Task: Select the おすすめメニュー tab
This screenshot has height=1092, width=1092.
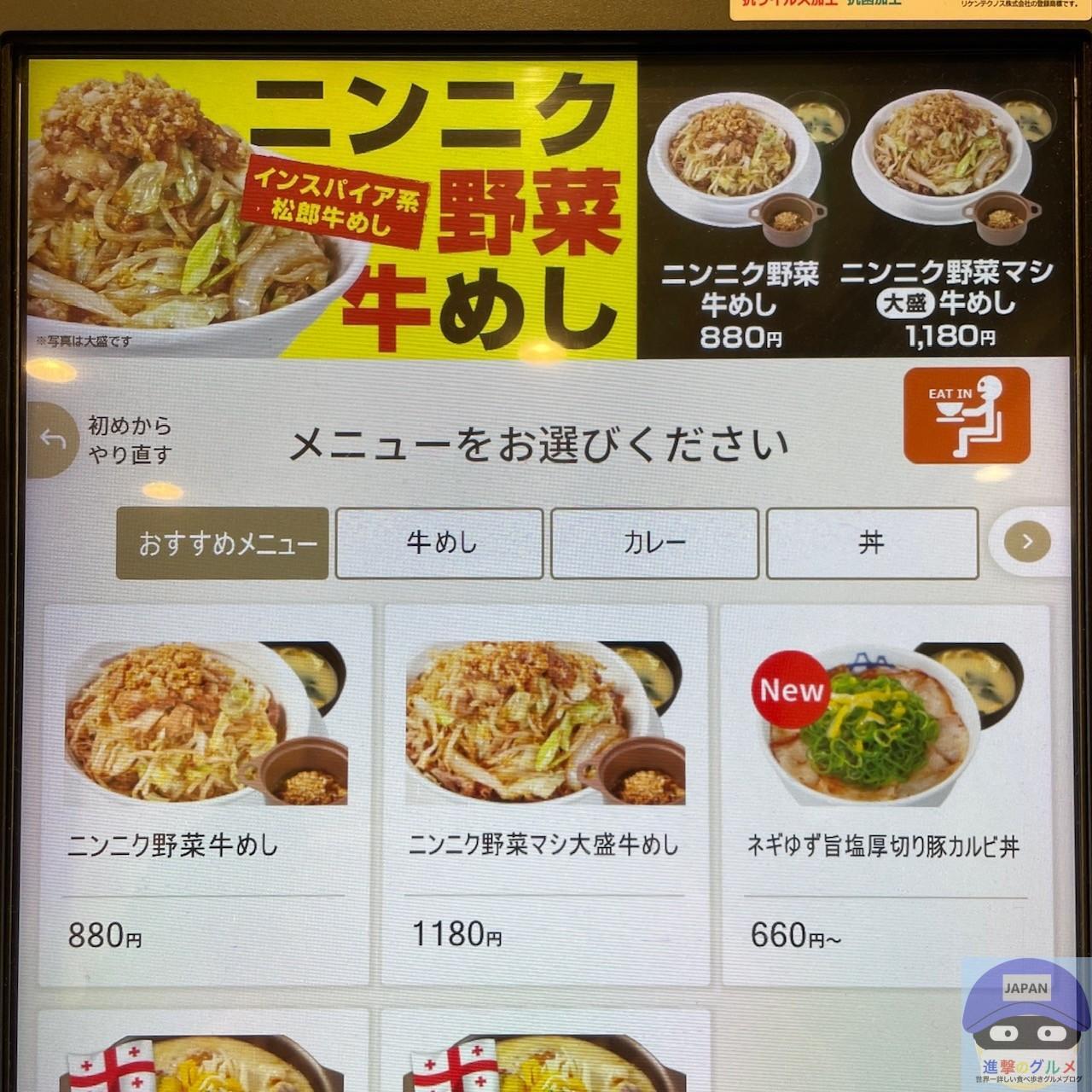Action: pos(223,543)
